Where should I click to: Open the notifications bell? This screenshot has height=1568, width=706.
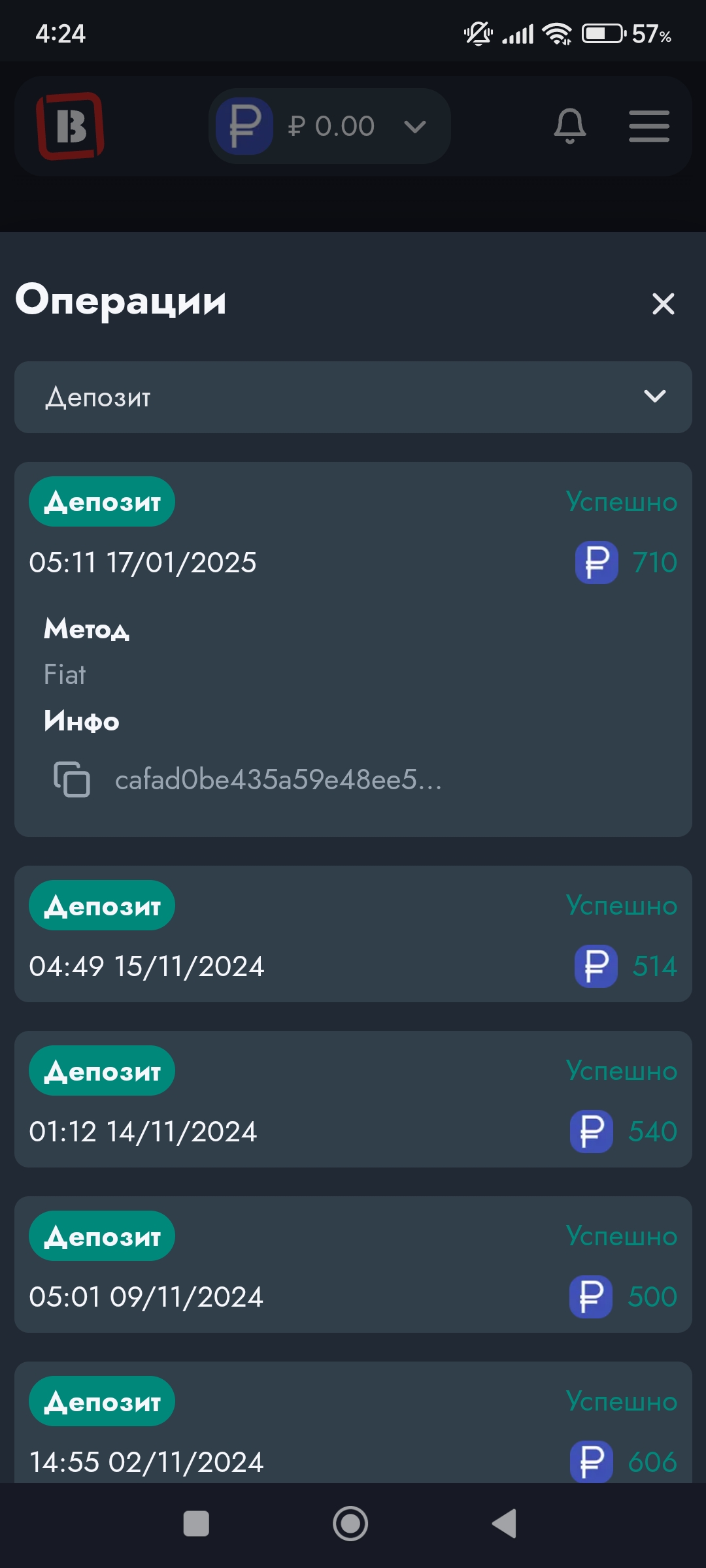pyautogui.click(x=570, y=126)
